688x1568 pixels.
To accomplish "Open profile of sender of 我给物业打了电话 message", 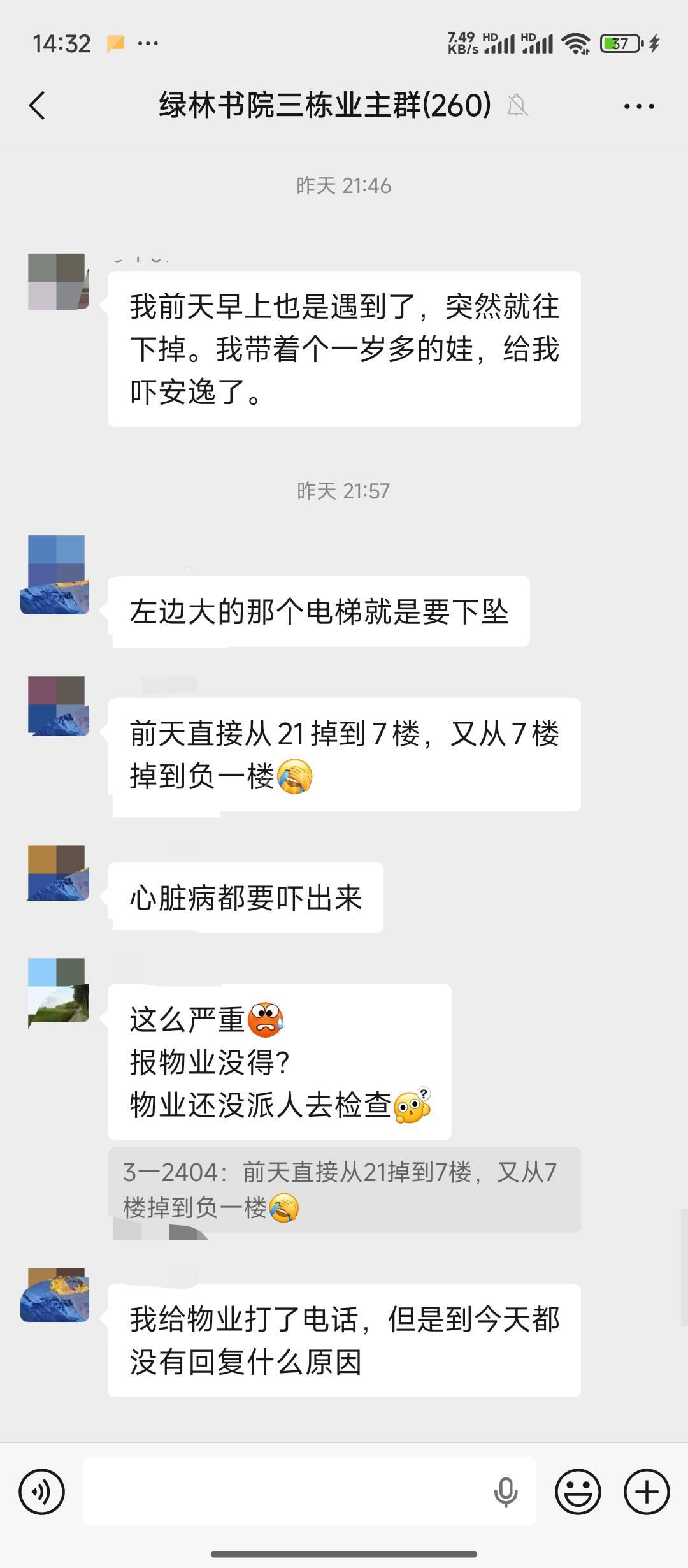I will 56,1295.
